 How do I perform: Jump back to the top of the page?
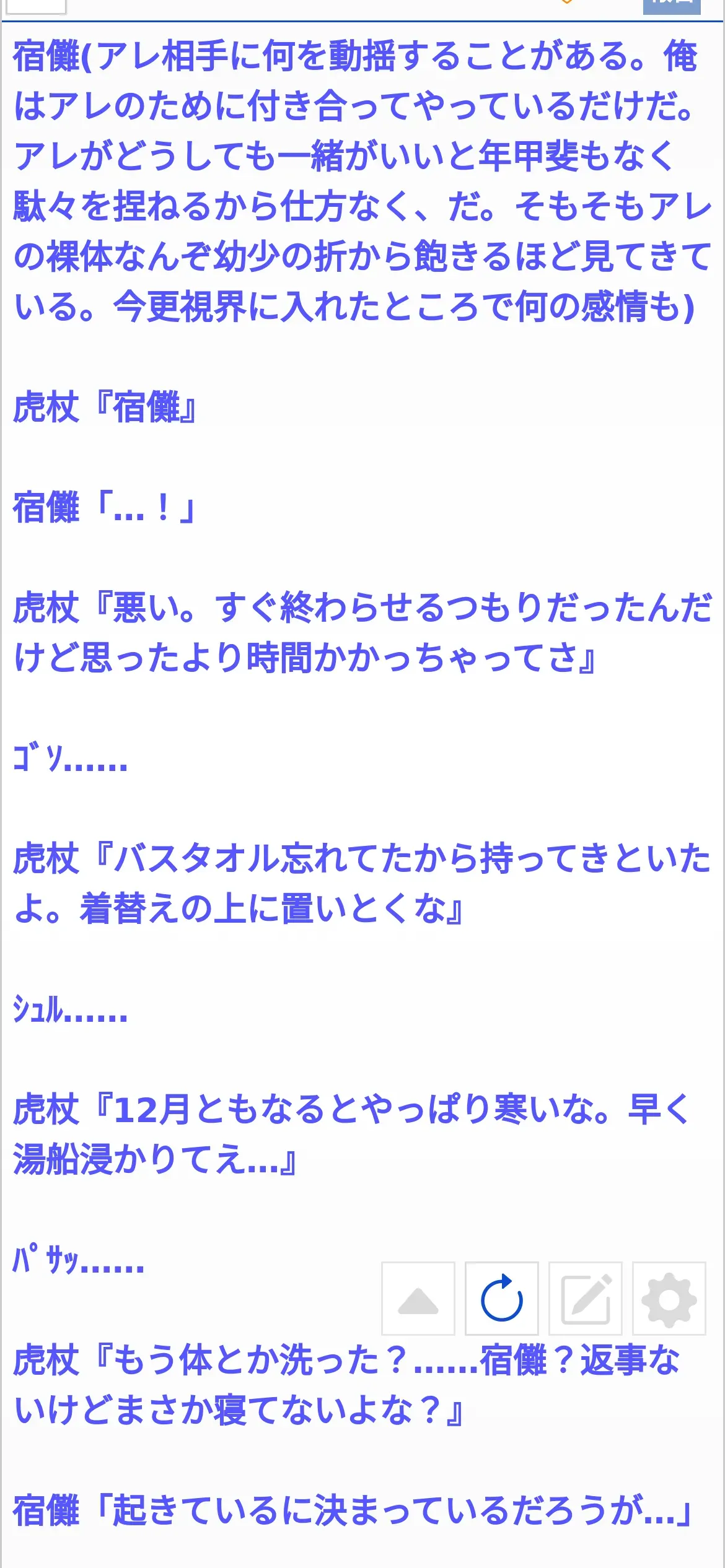tap(418, 1299)
